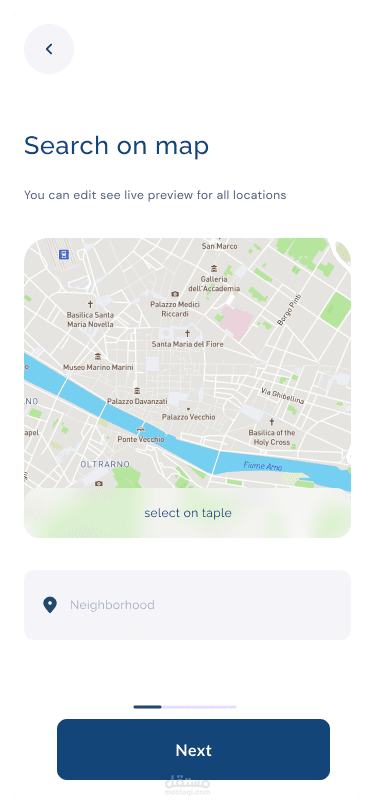This screenshot has width=375, height=812.
Task: Continue with the Next button
Action: point(193,749)
